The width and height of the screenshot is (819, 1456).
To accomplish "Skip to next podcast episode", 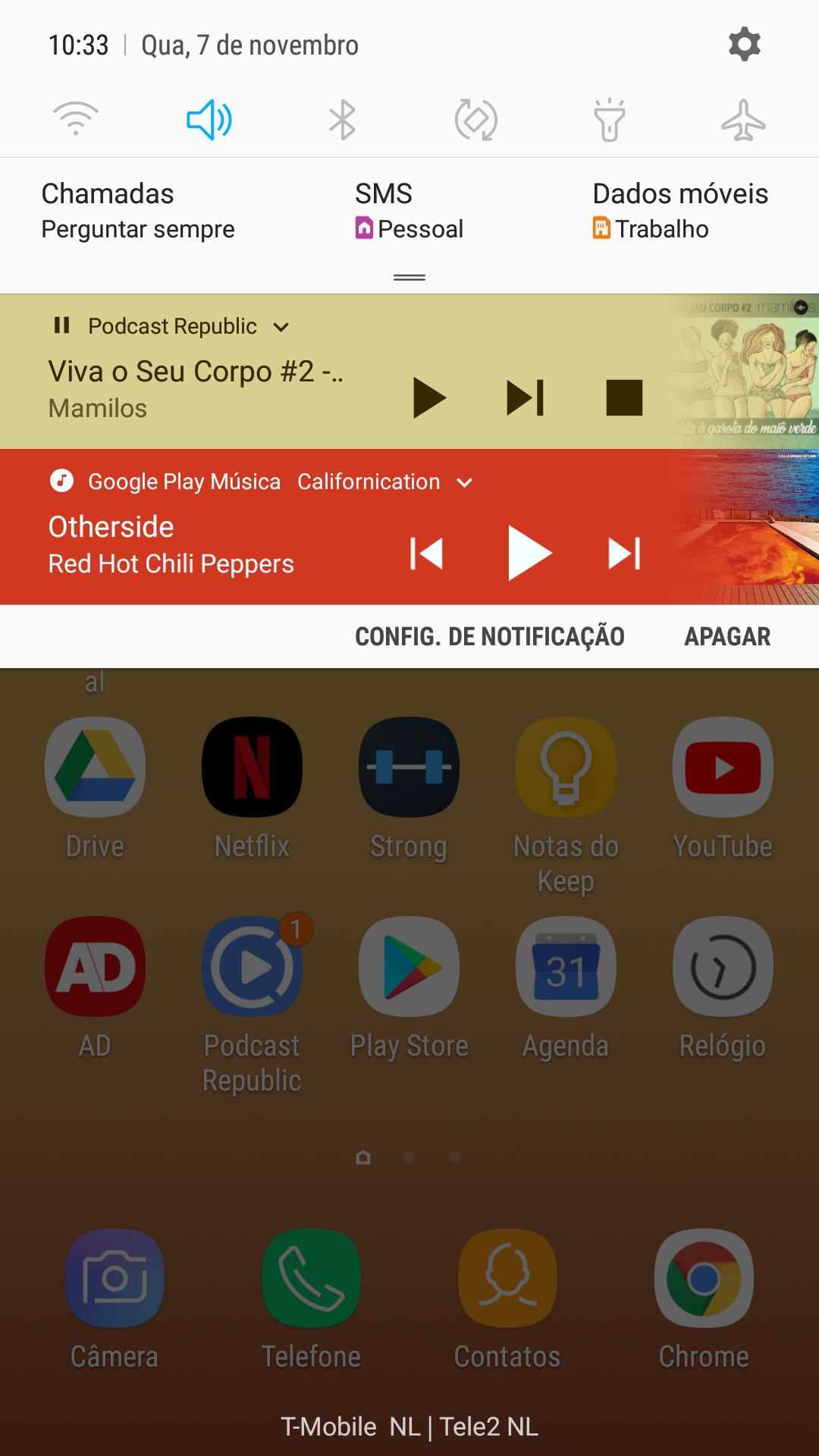I will point(526,397).
